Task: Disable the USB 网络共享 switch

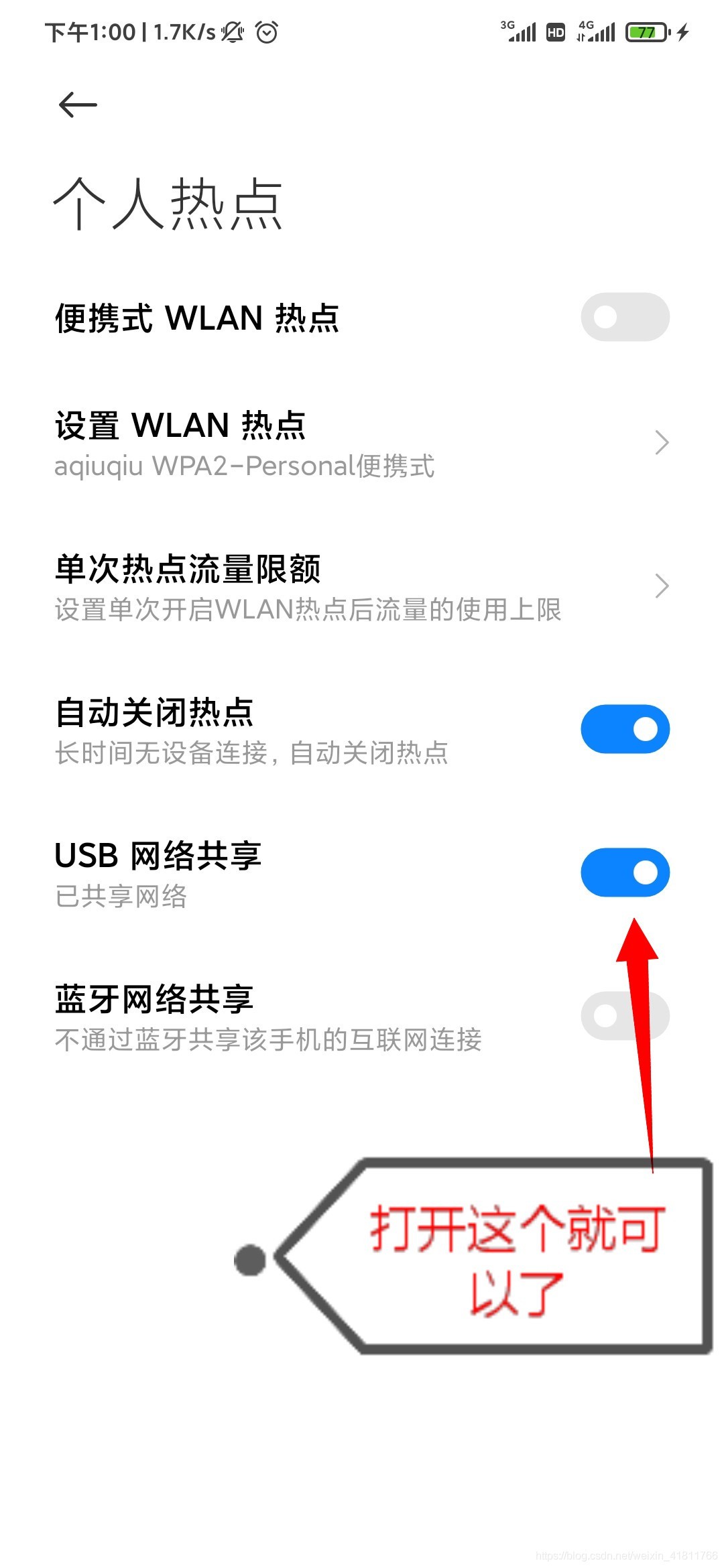Action: (625, 872)
